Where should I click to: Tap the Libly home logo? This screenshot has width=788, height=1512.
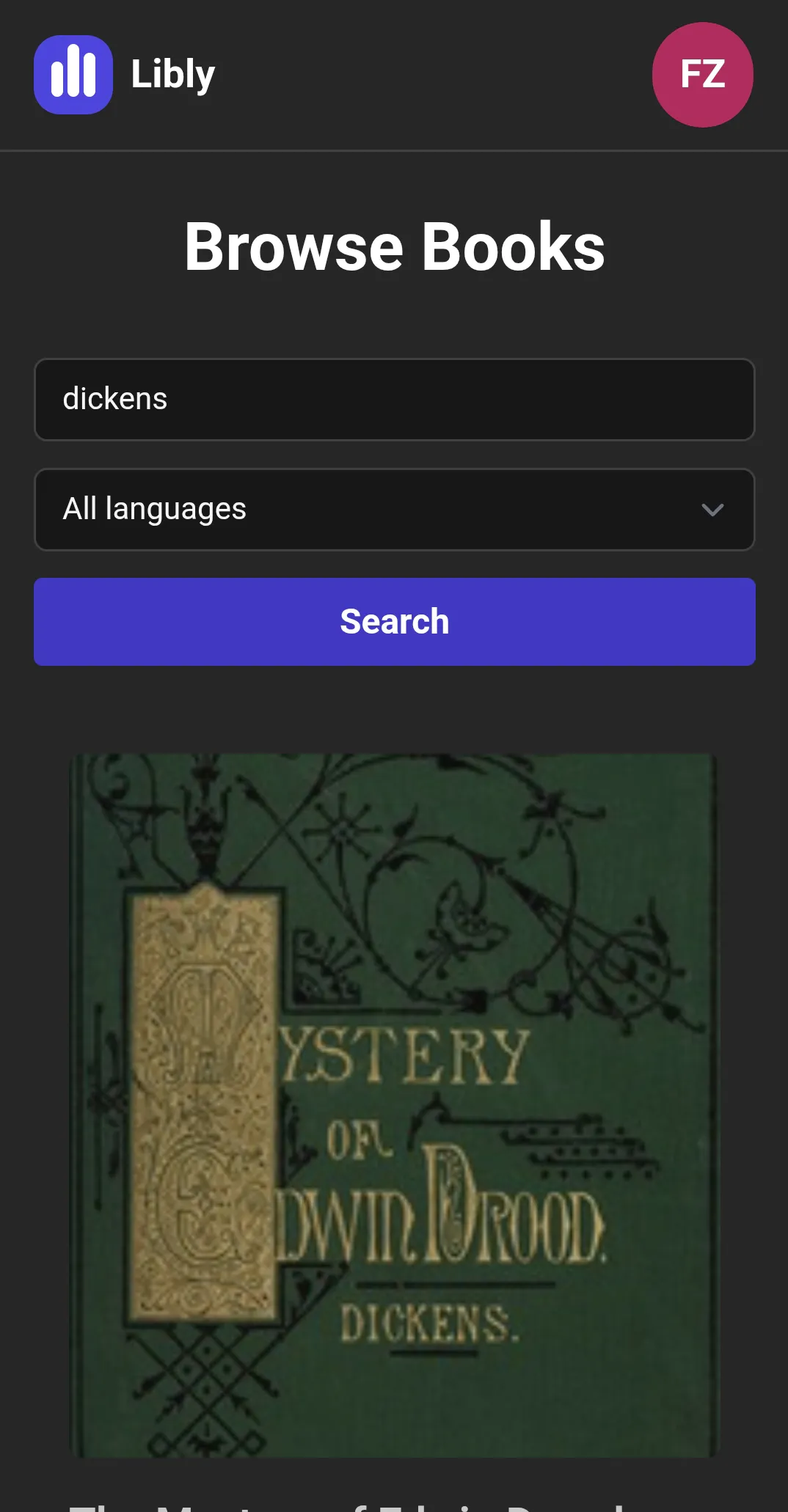click(x=125, y=75)
